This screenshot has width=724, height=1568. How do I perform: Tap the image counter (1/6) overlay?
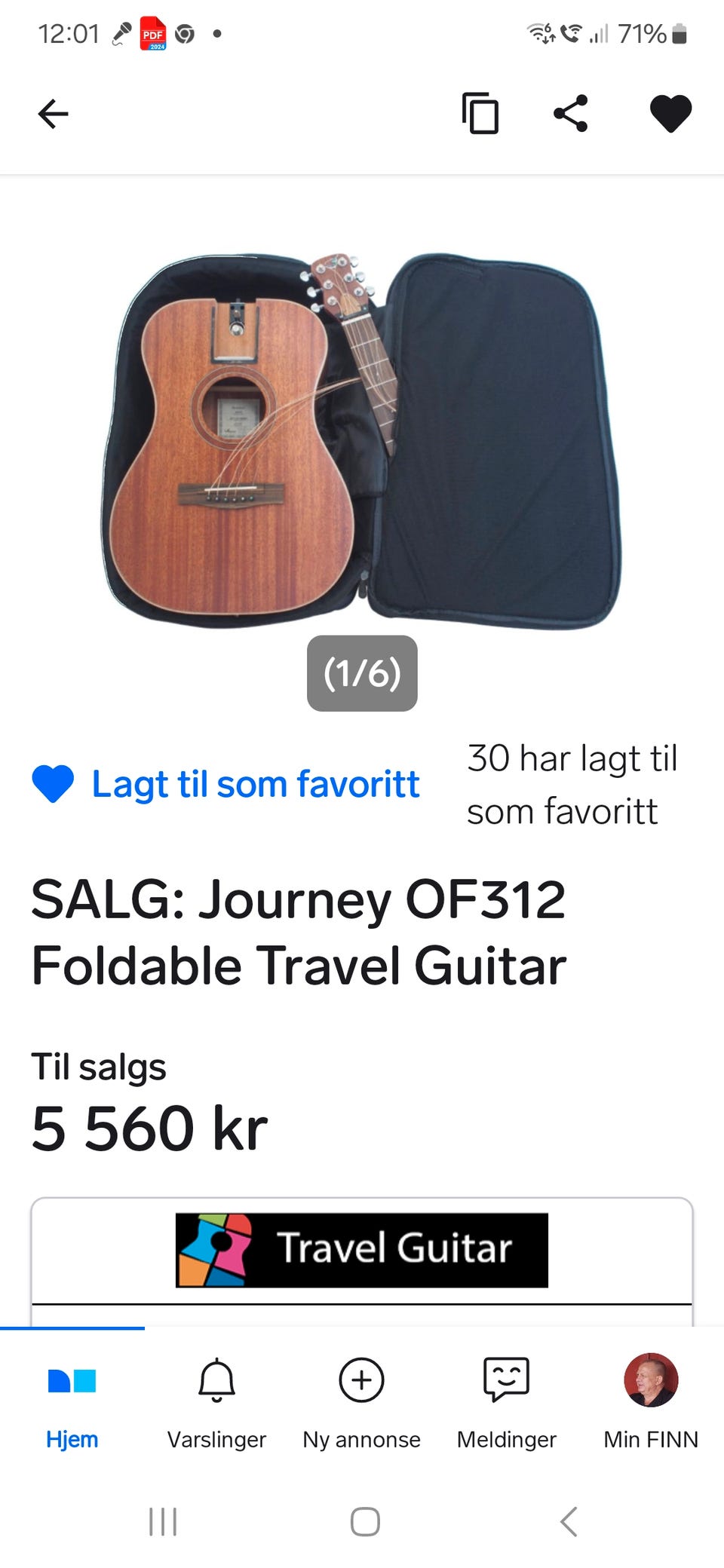tap(361, 673)
